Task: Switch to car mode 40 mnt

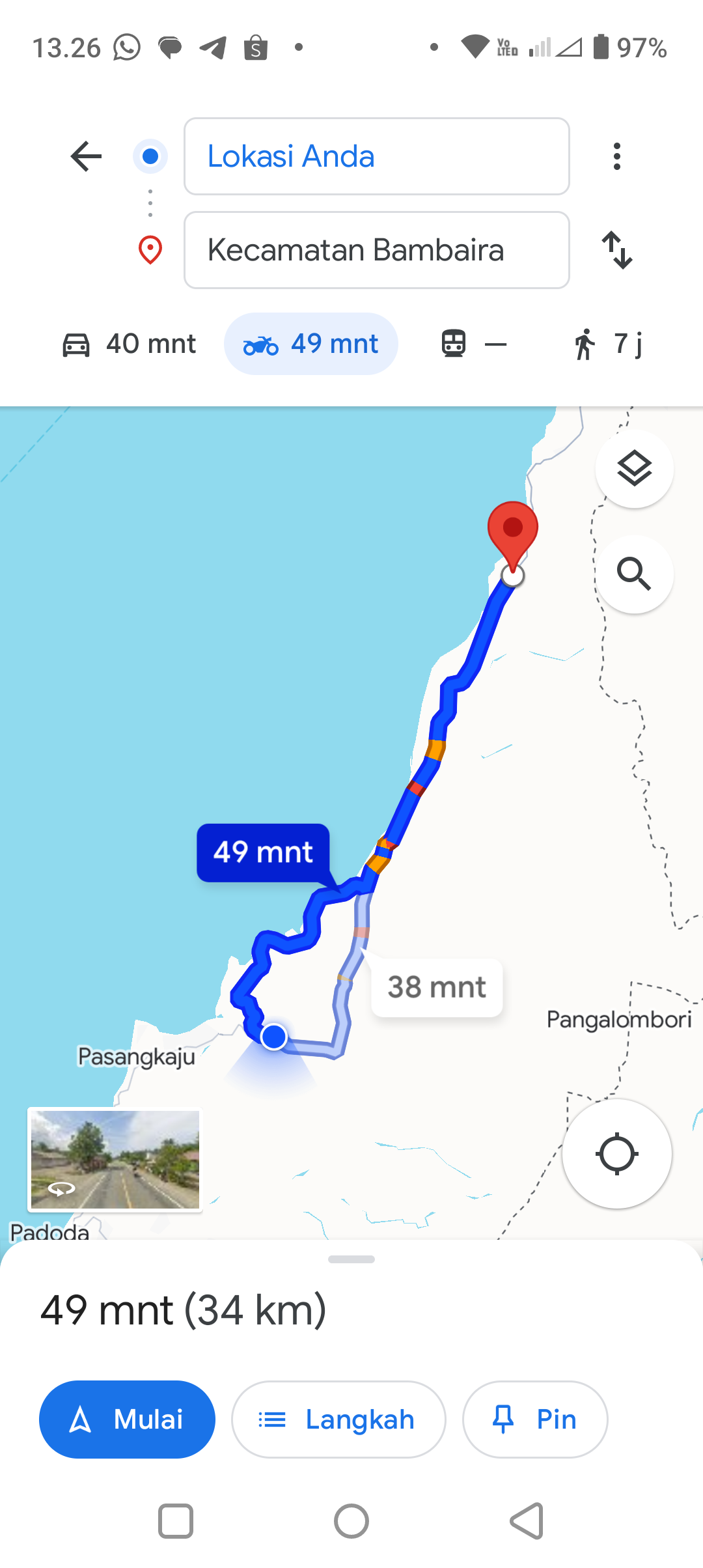Action: (x=129, y=344)
